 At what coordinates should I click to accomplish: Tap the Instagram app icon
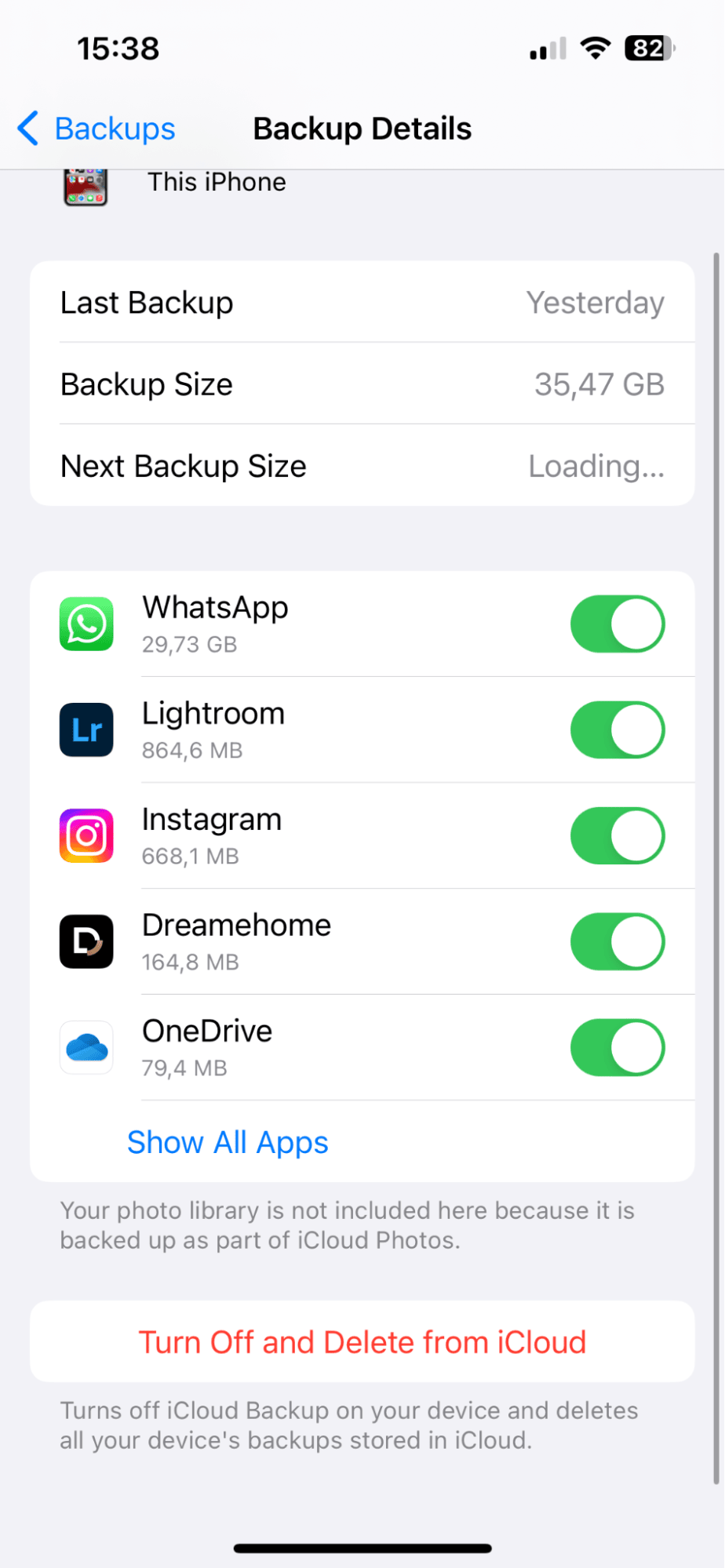tap(86, 835)
